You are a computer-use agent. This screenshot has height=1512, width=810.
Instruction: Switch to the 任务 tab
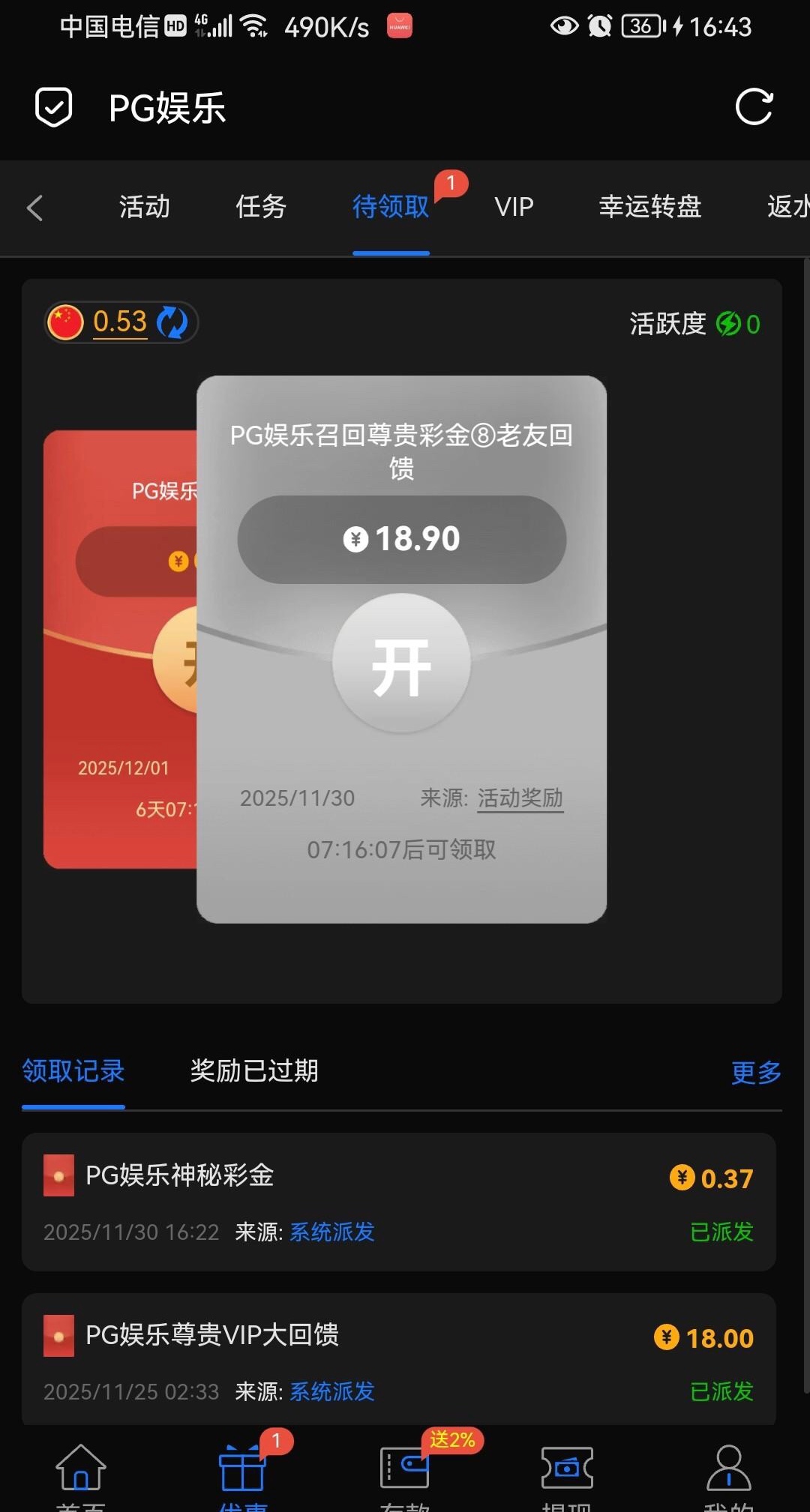261,207
